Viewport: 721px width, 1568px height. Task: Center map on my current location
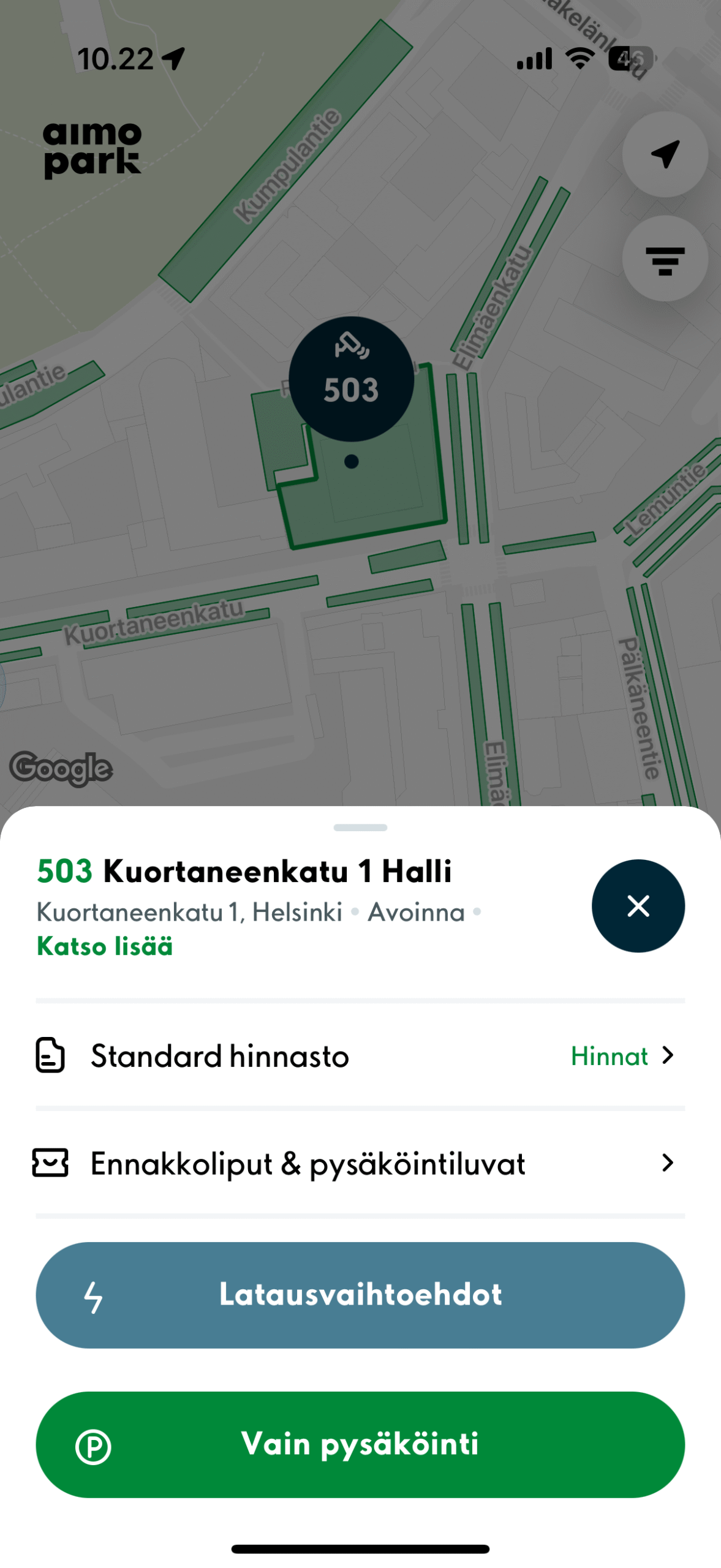click(665, 154)
